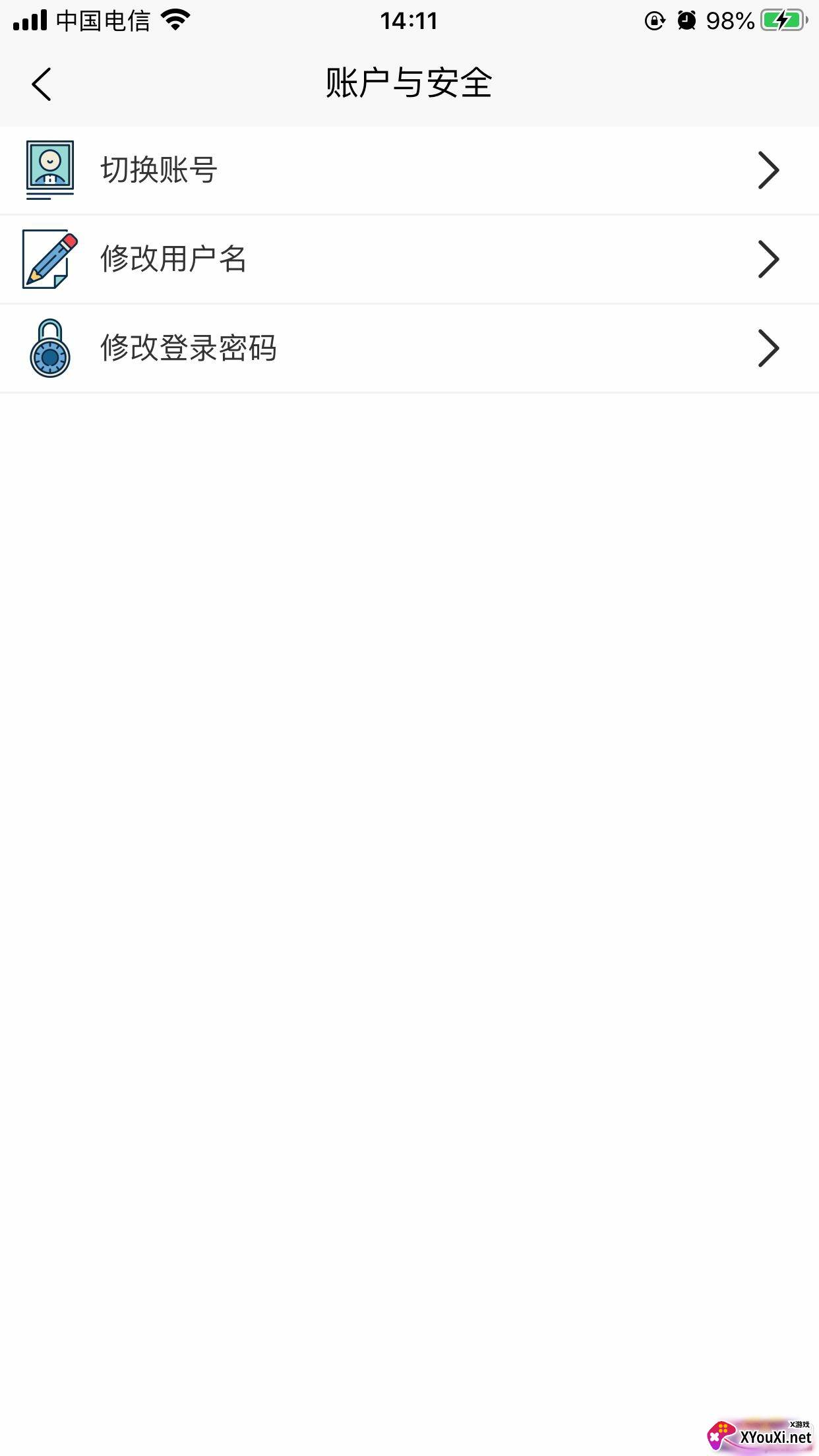Viewport: 819px width, 1456px height.
Task: Open 修改登录密码 setting
Action: point(409,348)
